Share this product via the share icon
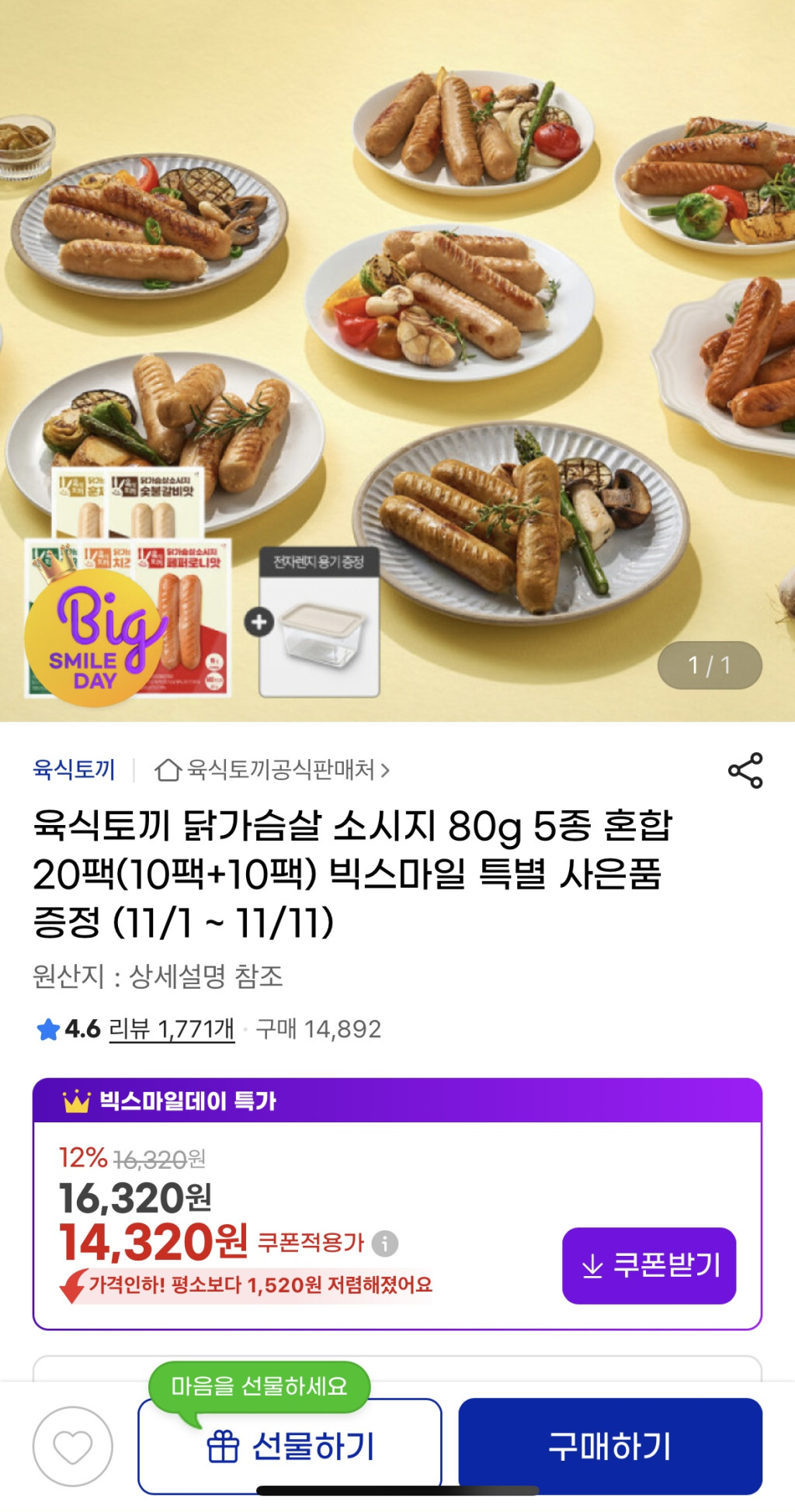Screen dimensions: 795x1512 (x=745, y=770)
